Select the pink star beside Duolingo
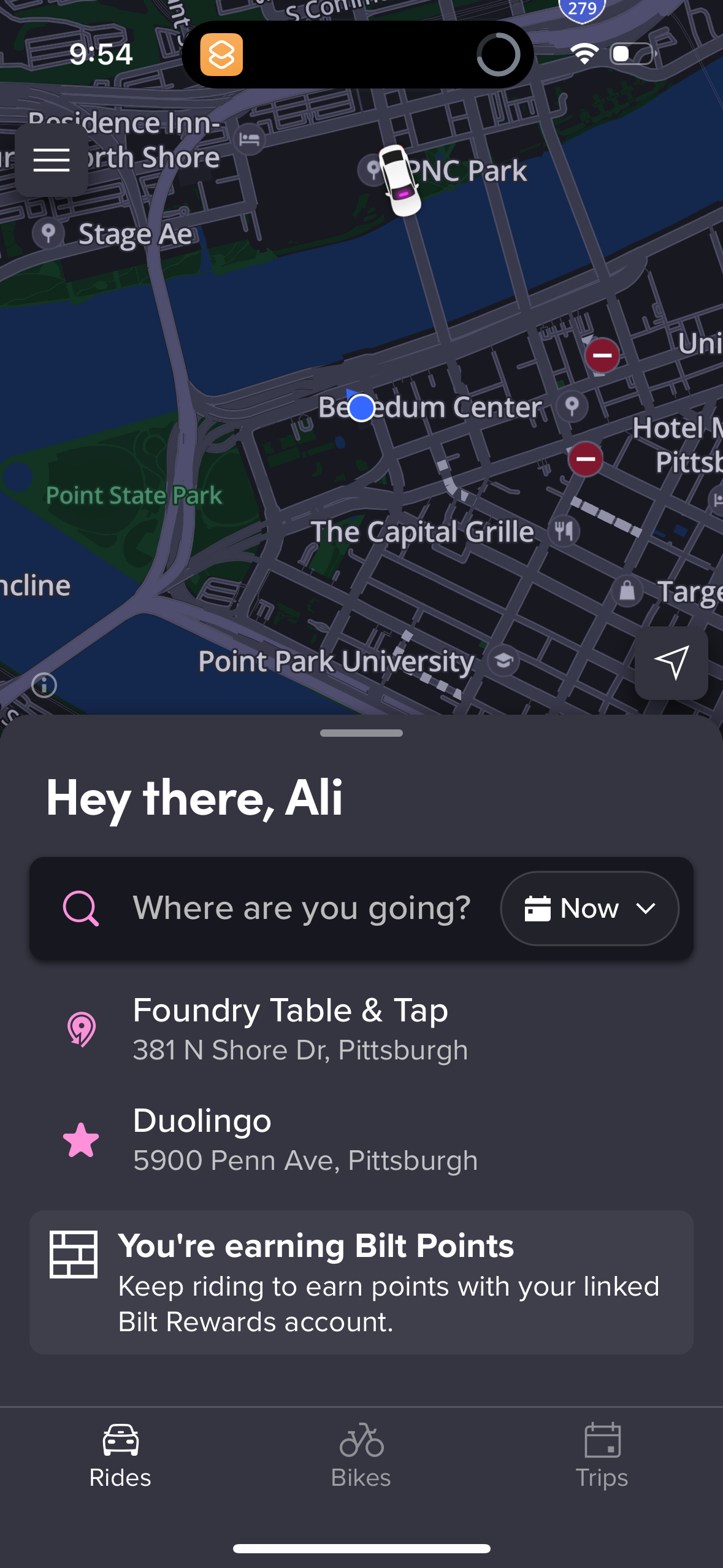Viewport: 723px width, 1568px height. pos(80,1140)
